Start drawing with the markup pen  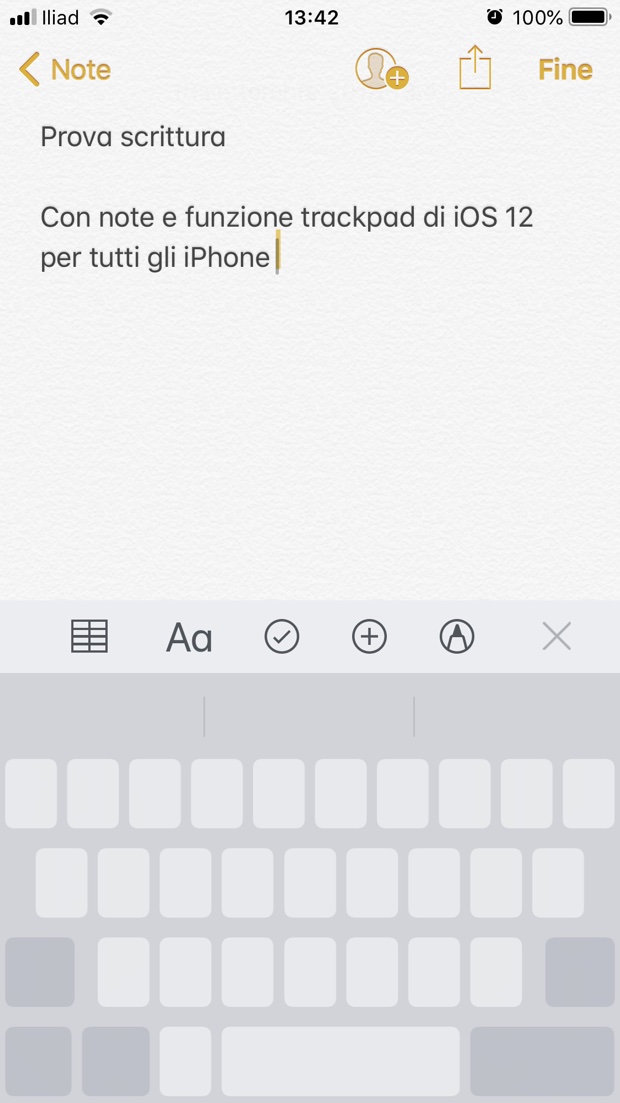pyautogui.click(x=457, y=637)
